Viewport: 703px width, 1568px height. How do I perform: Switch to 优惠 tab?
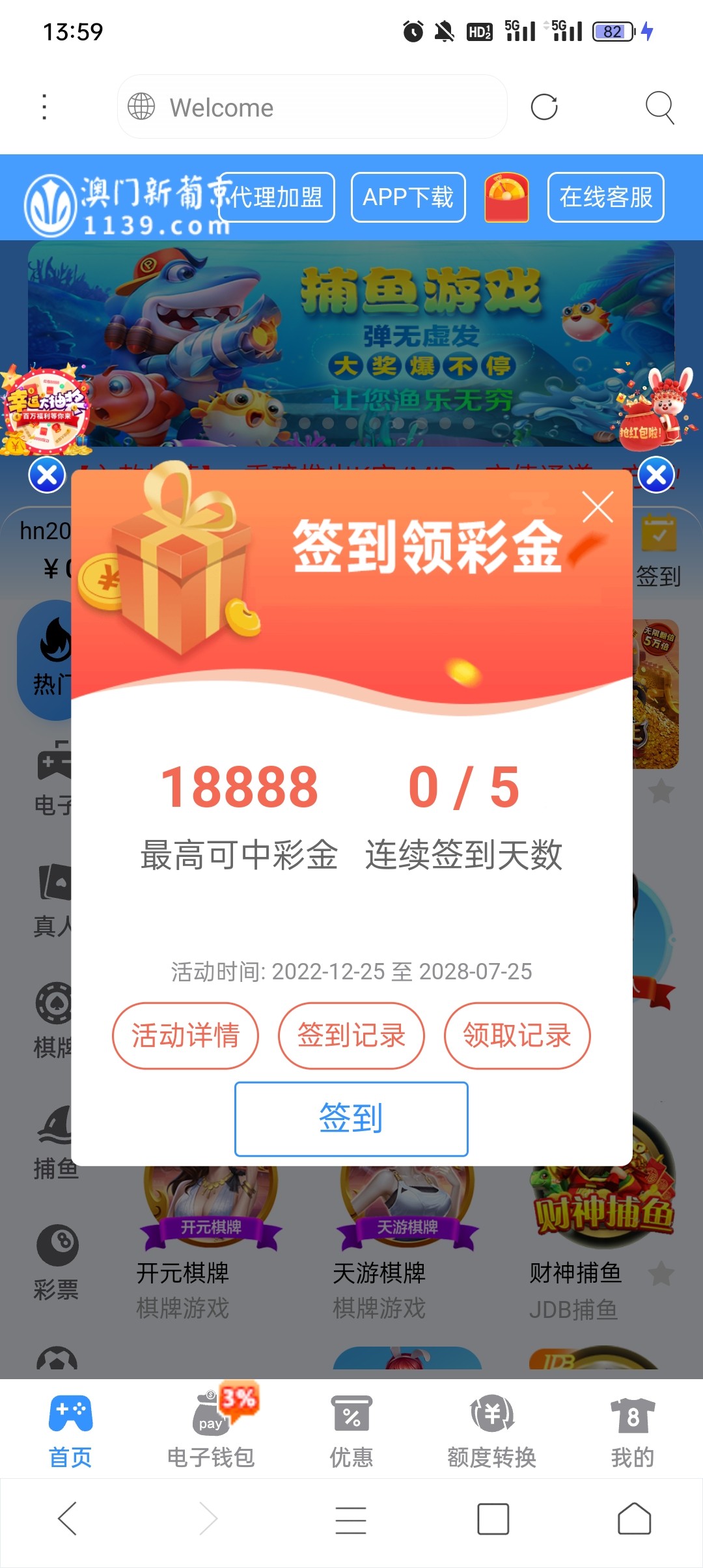coord(351,1433)
